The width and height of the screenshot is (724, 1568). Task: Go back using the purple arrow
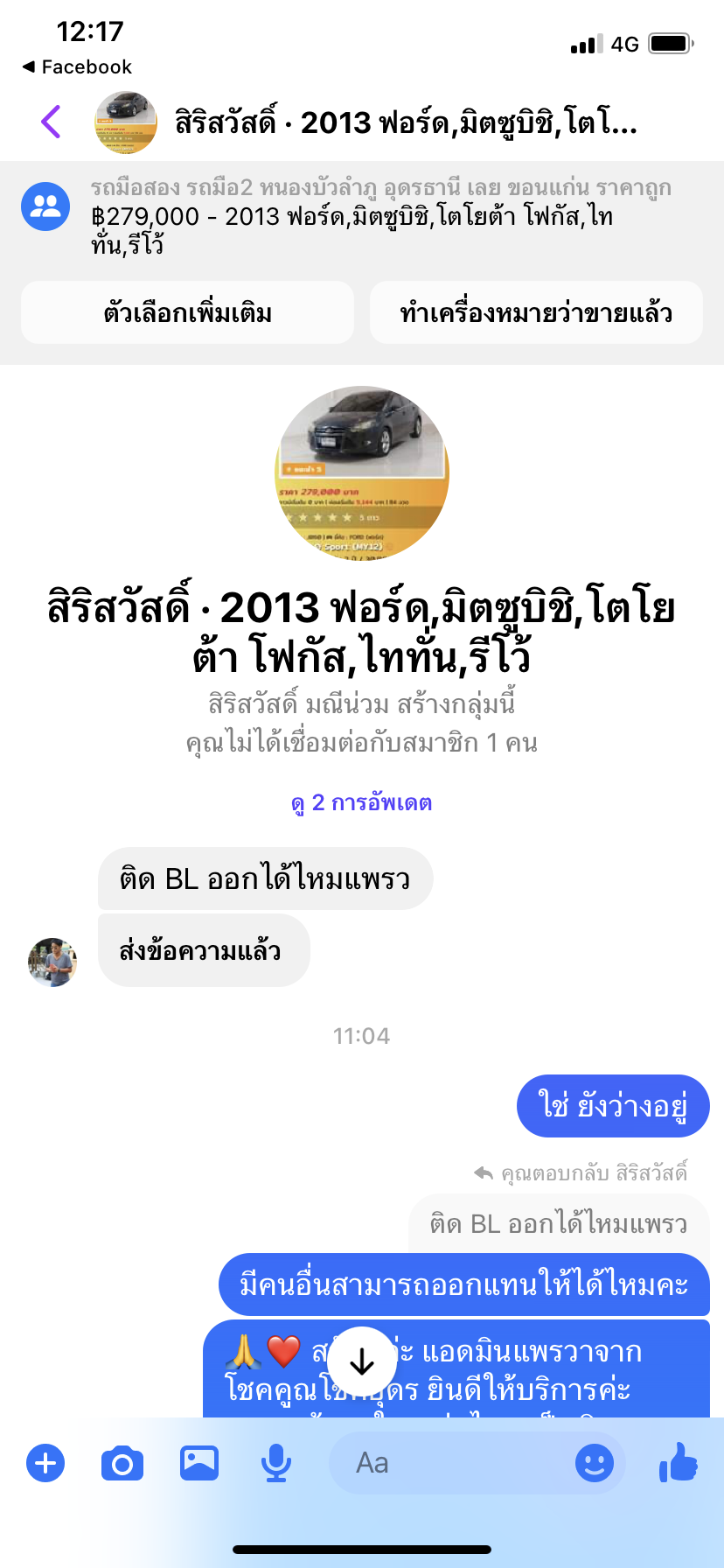pos(51,122)
